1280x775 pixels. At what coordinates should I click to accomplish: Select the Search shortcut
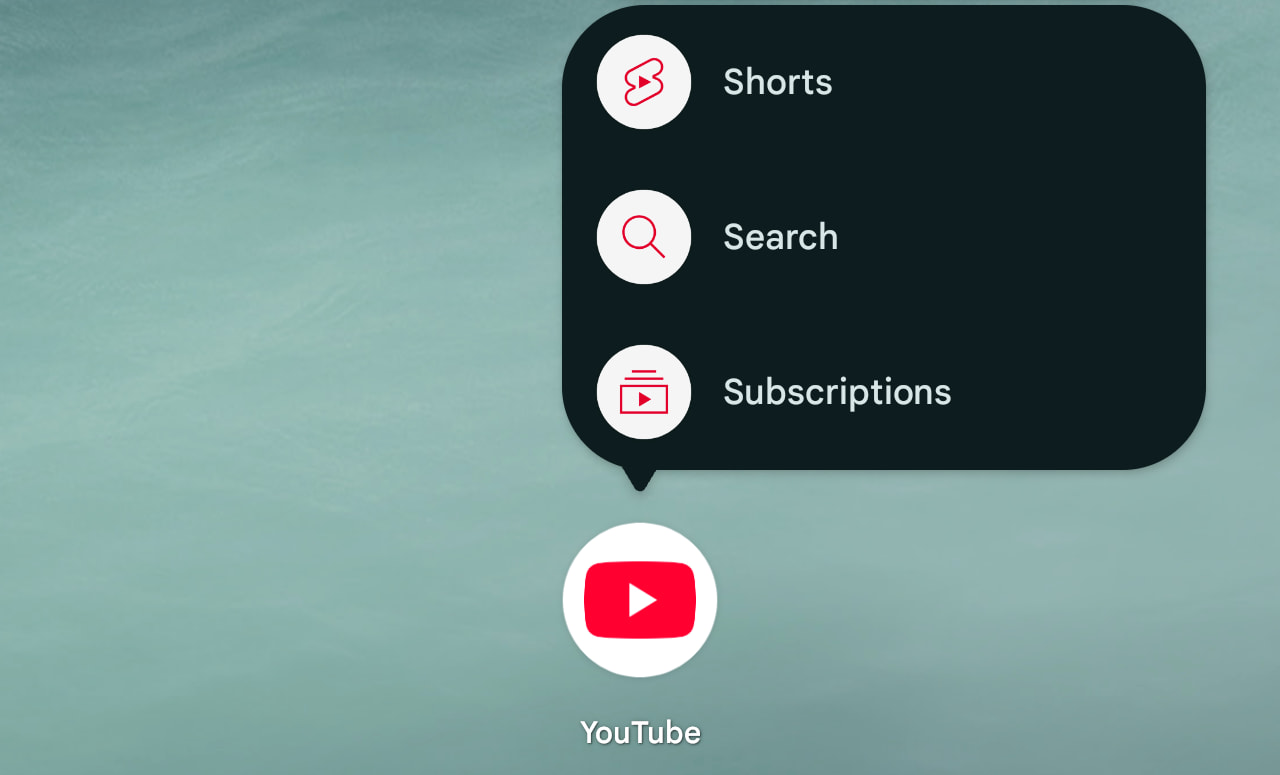[x=779, y=237]
